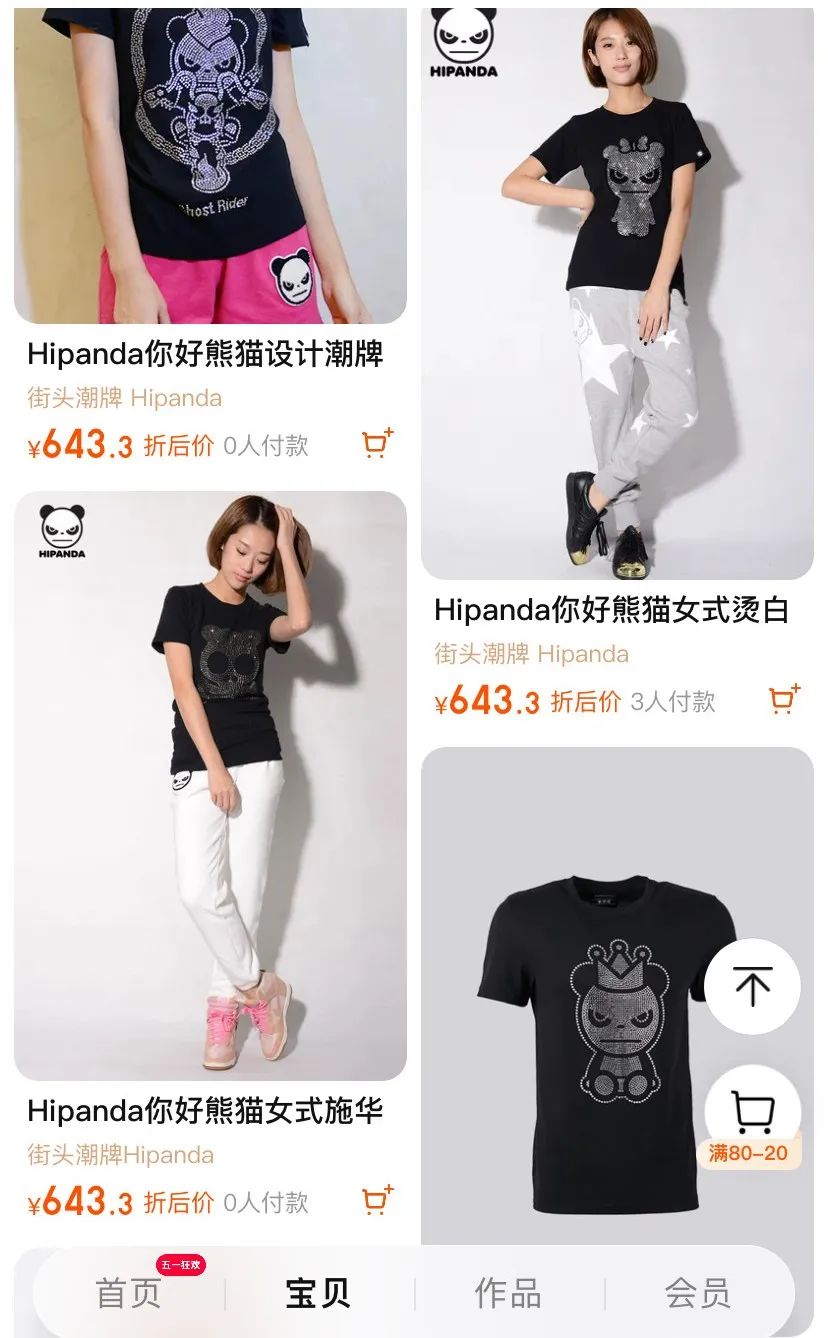828x1338 pixels.
Task: Go to the 作品 tab
Action: [x=508, y=1293]
